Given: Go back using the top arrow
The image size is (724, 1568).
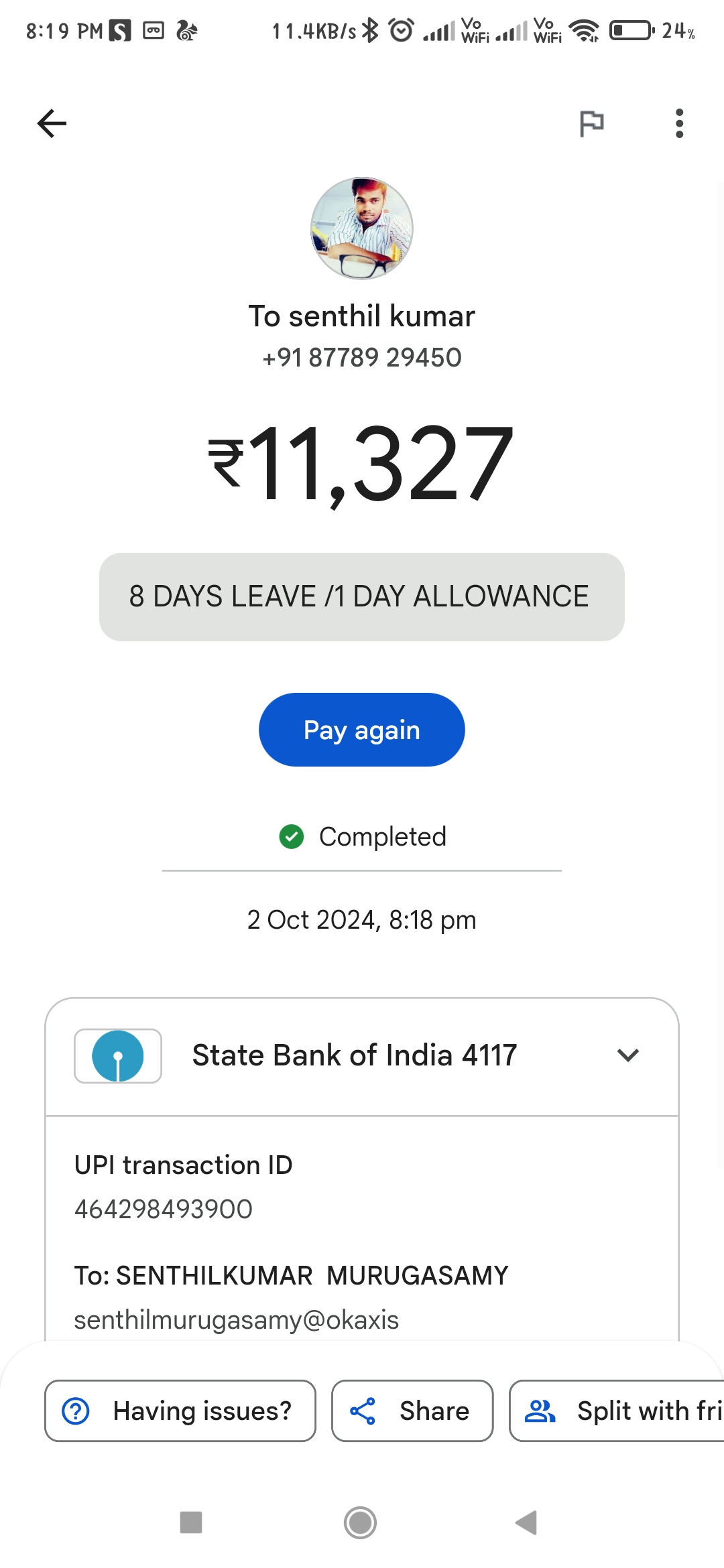Looking at the screenshot, I should [52, 123].
